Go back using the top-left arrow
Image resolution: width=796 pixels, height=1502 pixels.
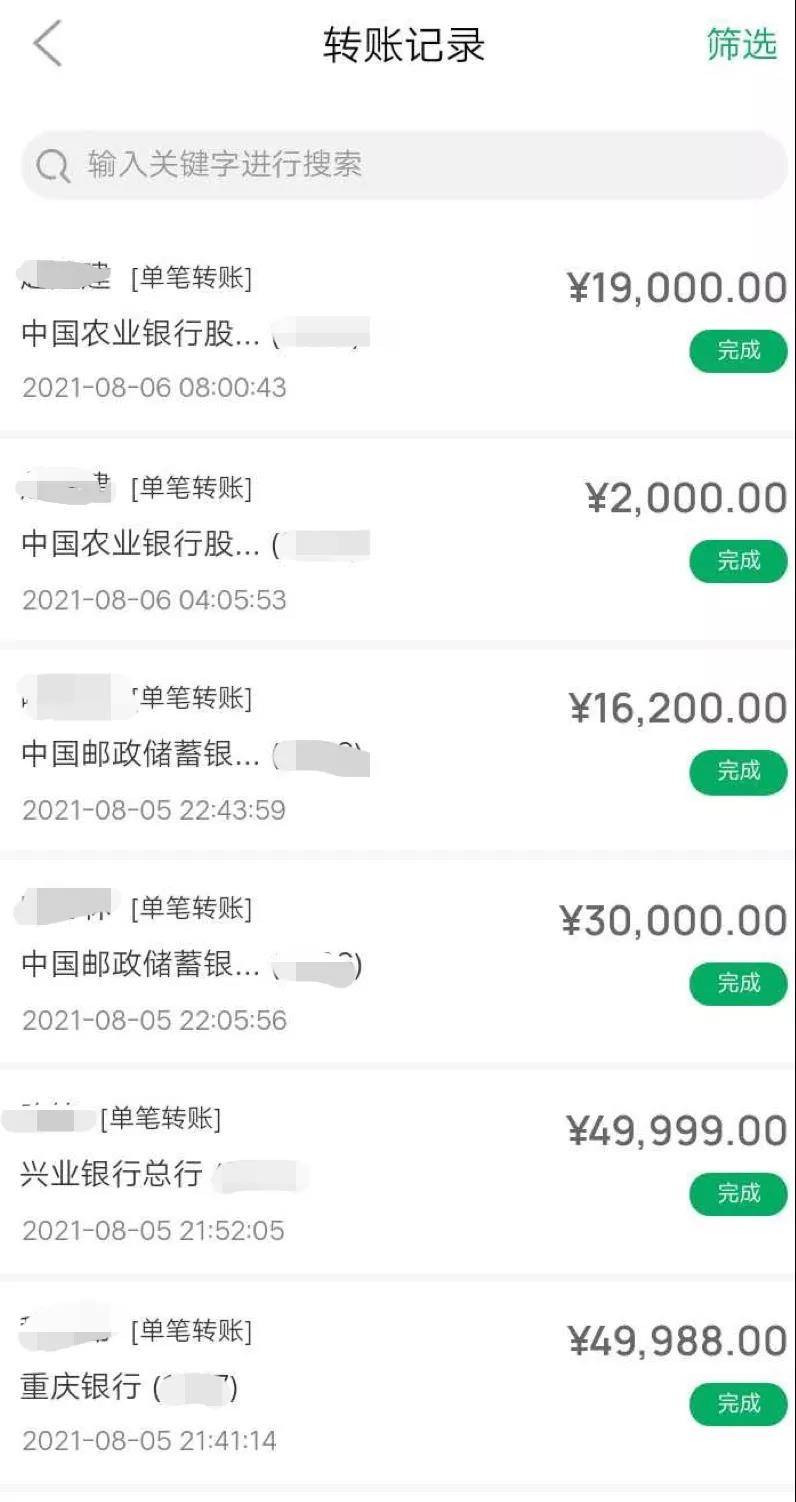coord(47,44)
